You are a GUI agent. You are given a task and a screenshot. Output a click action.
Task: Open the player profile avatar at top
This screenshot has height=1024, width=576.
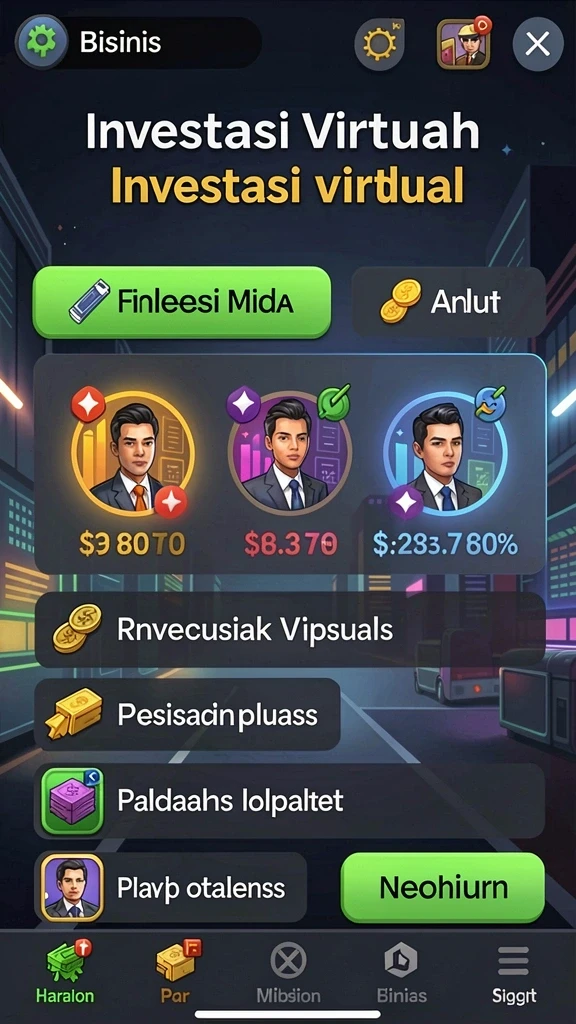463,43
